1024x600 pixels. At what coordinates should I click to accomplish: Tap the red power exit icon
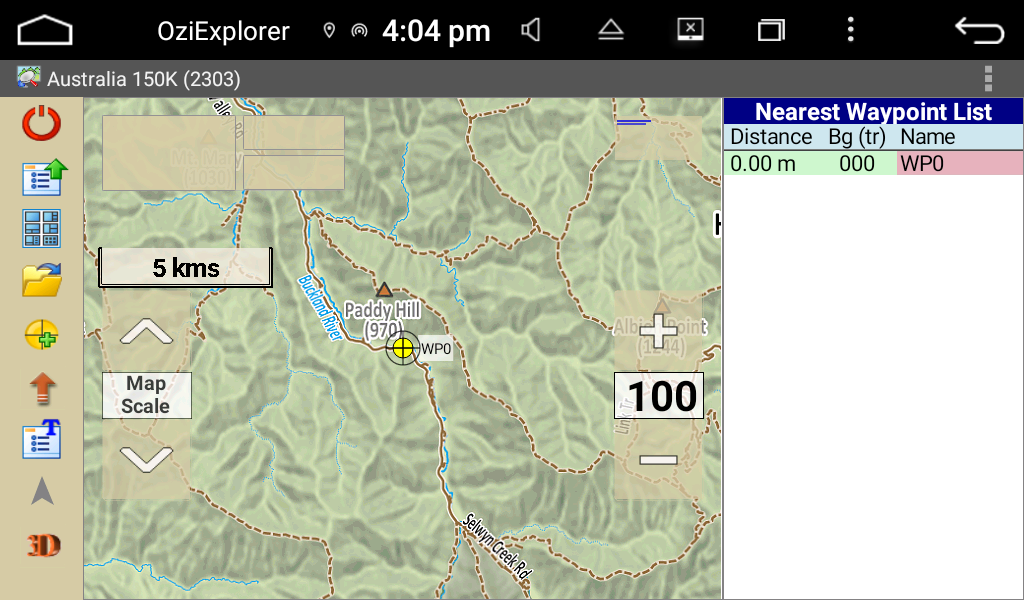pos(42,123)
